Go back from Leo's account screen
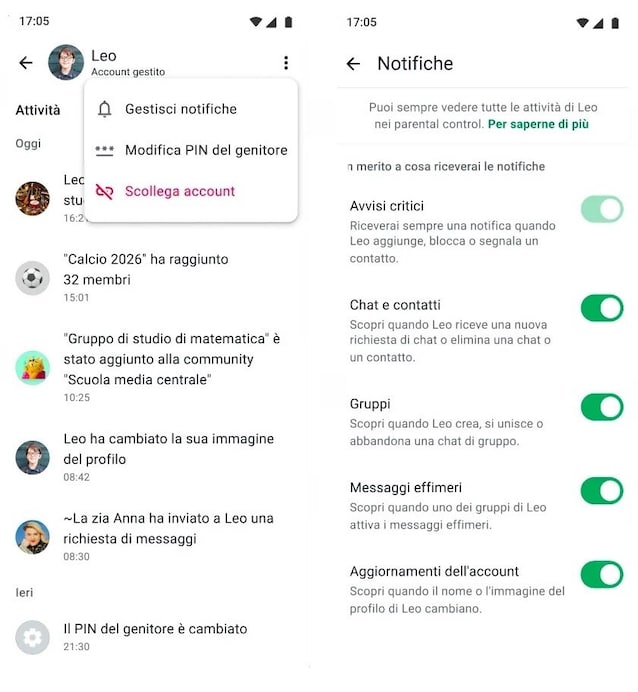 point(26,63)
